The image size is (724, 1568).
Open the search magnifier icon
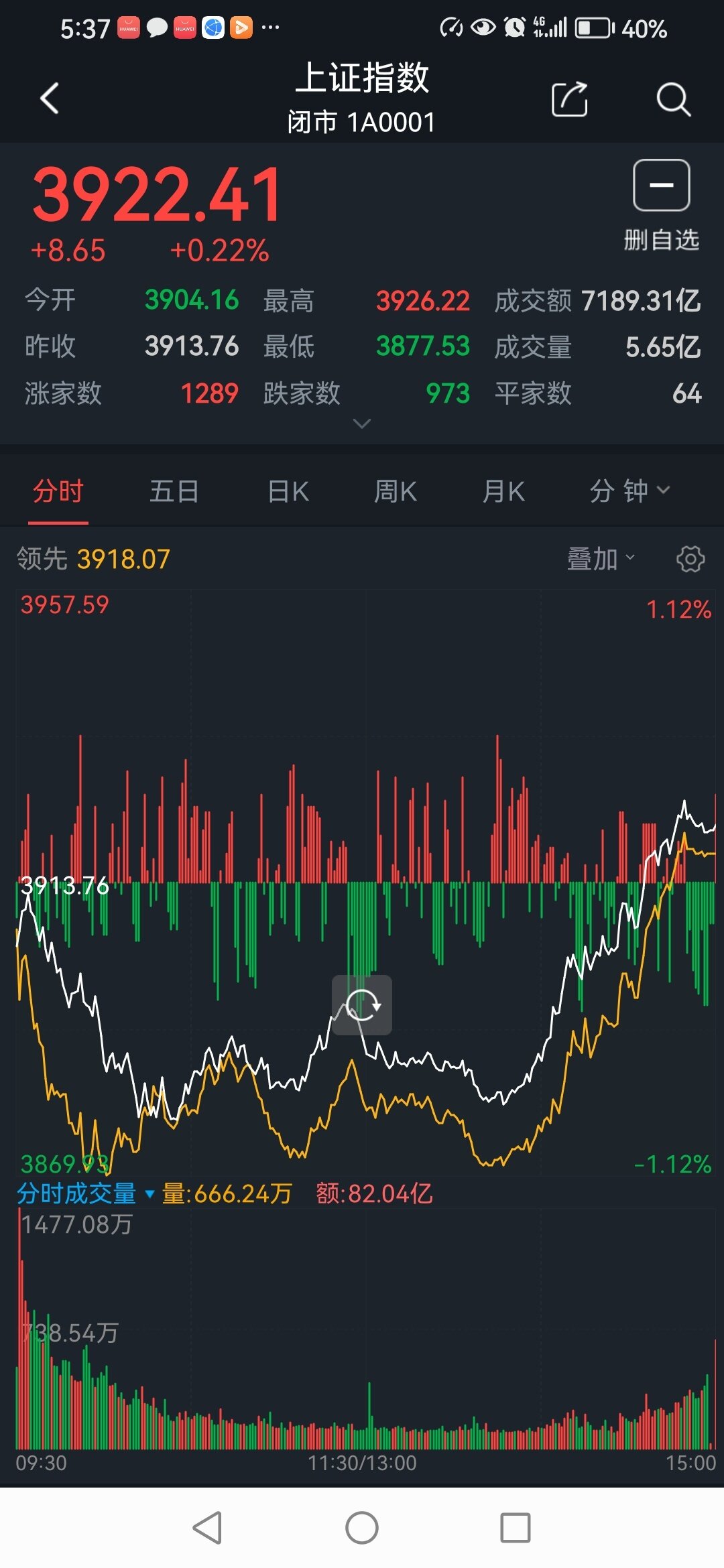pyautogui.click(x=672, y=100)
